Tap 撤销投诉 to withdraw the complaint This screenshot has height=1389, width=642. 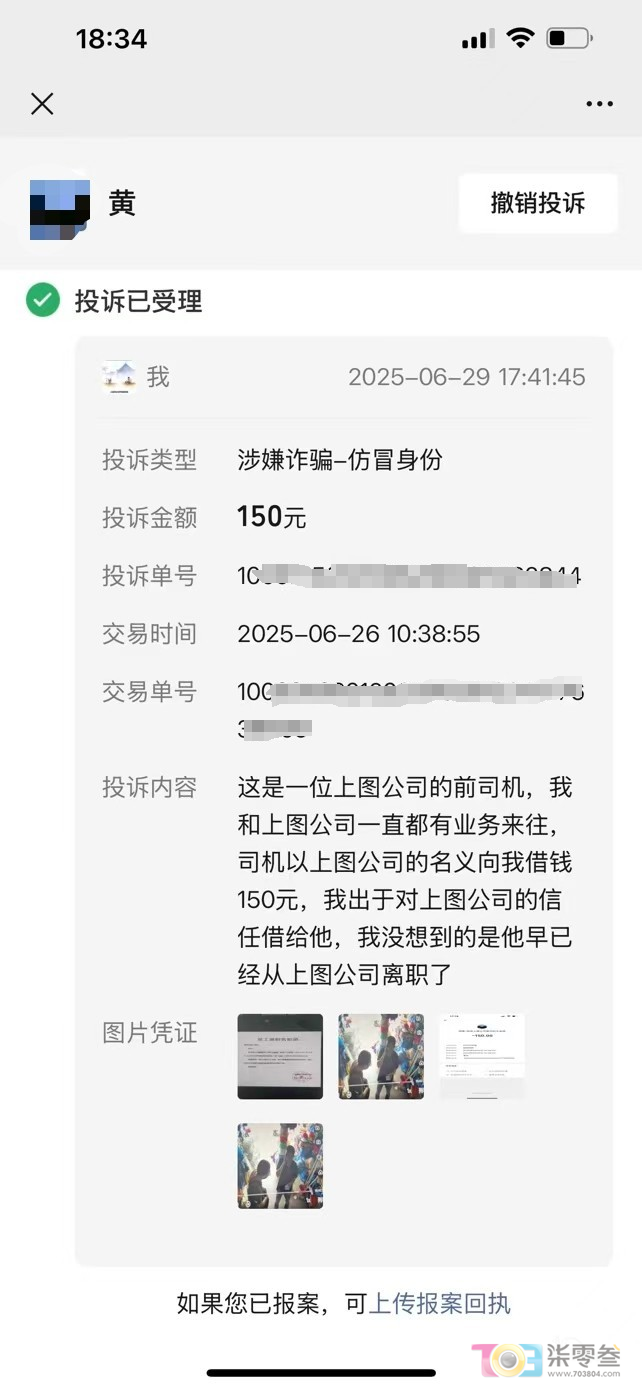pyautogui.click(x=538, y=204)
